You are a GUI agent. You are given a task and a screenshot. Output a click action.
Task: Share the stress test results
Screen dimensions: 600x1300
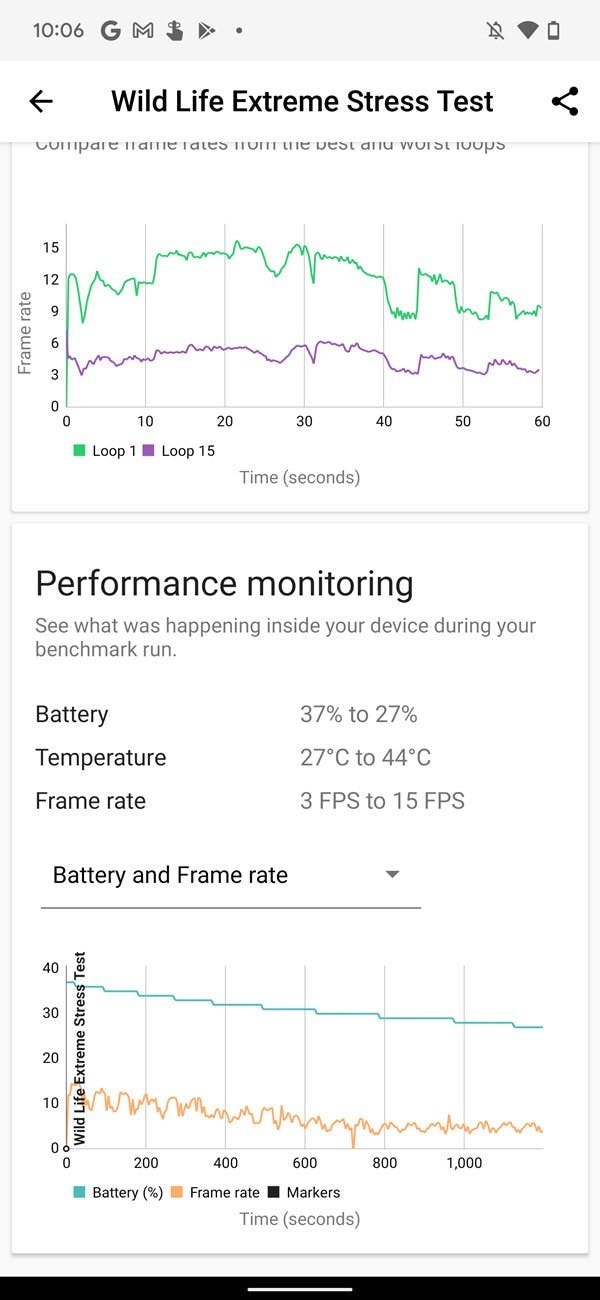pos(565,101)
